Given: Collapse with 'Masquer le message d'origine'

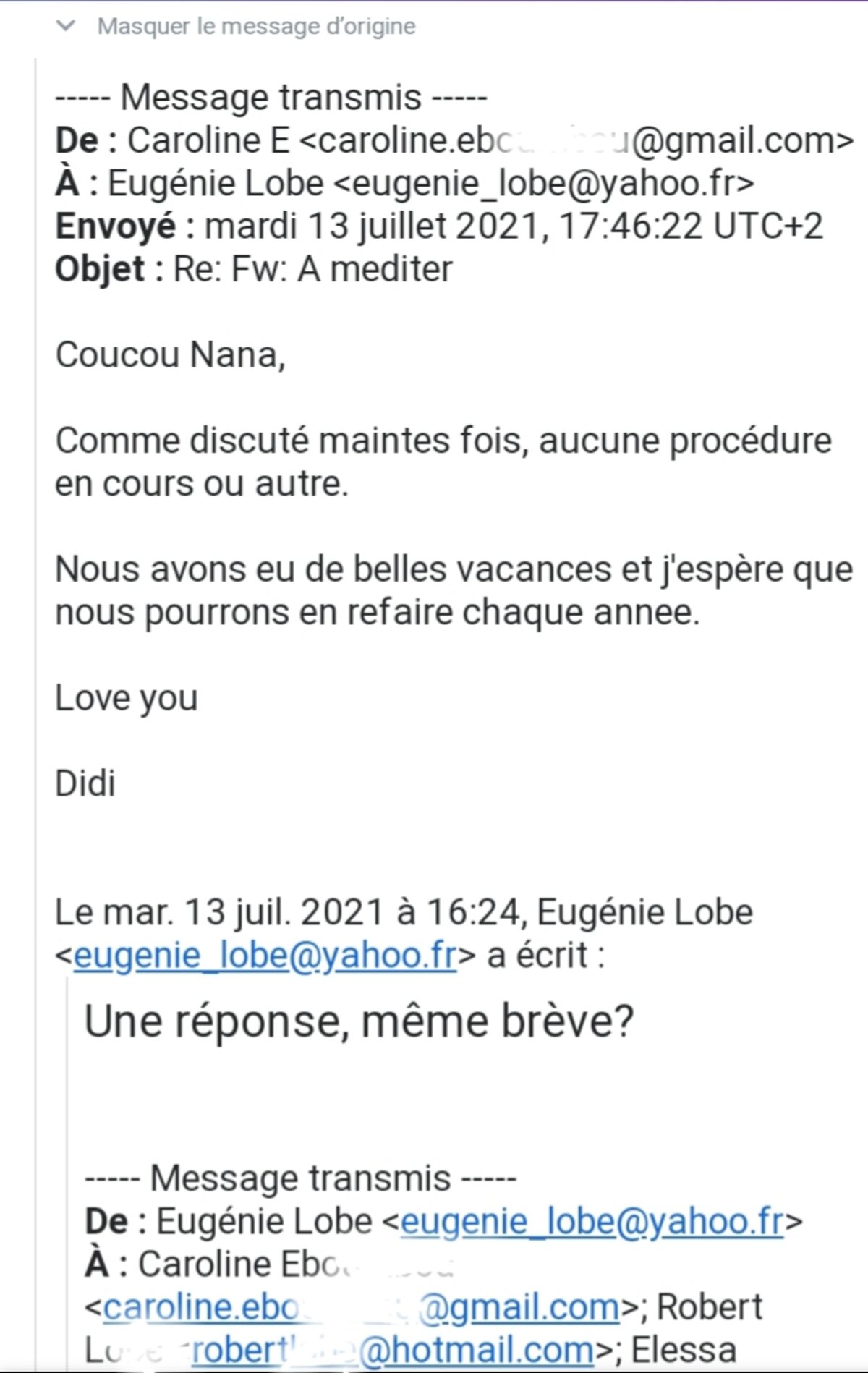Looking at the screenshot, I should [x=255, y=27].
